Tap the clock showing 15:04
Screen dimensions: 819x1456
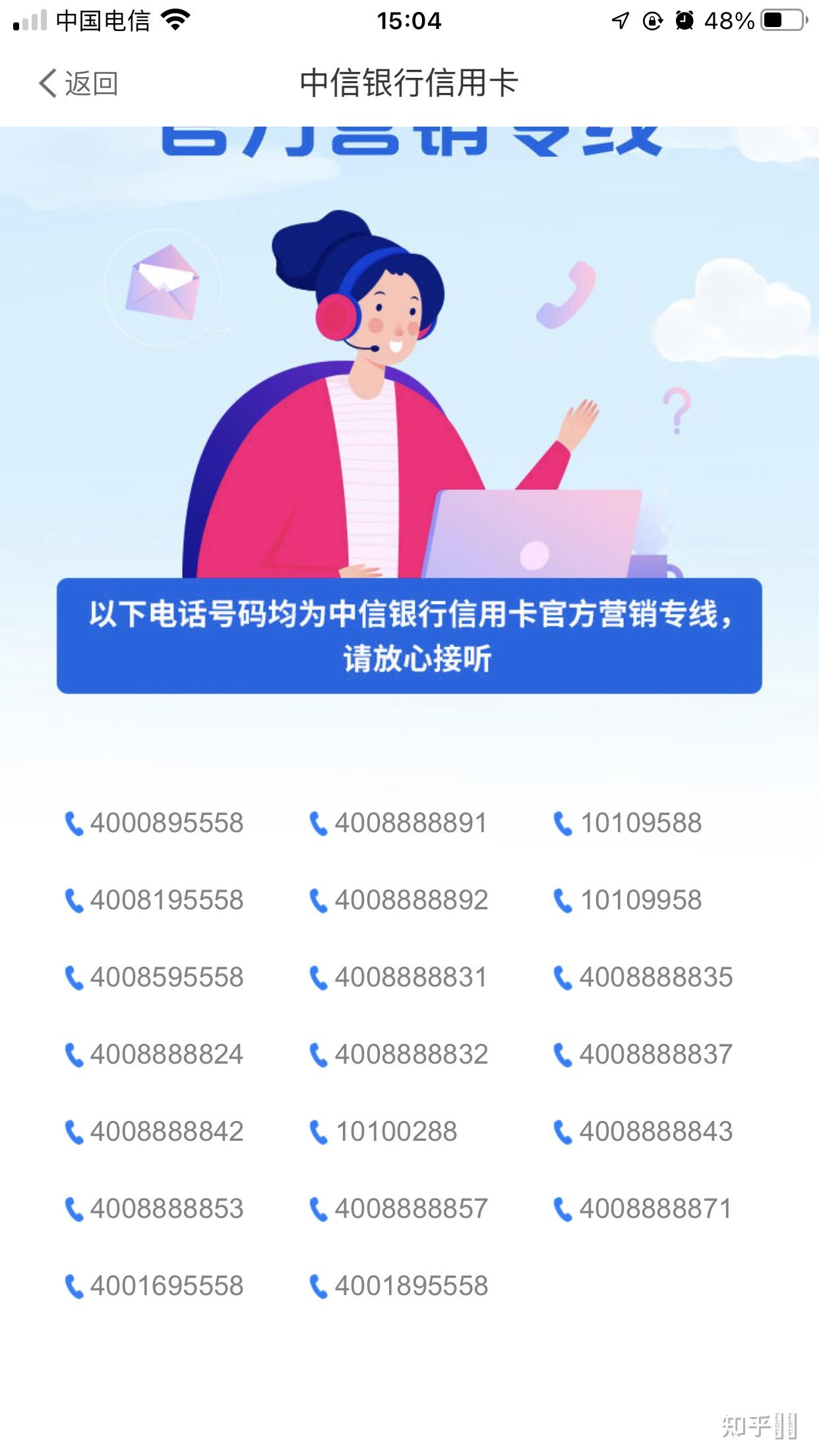click(x=409, y=20)
